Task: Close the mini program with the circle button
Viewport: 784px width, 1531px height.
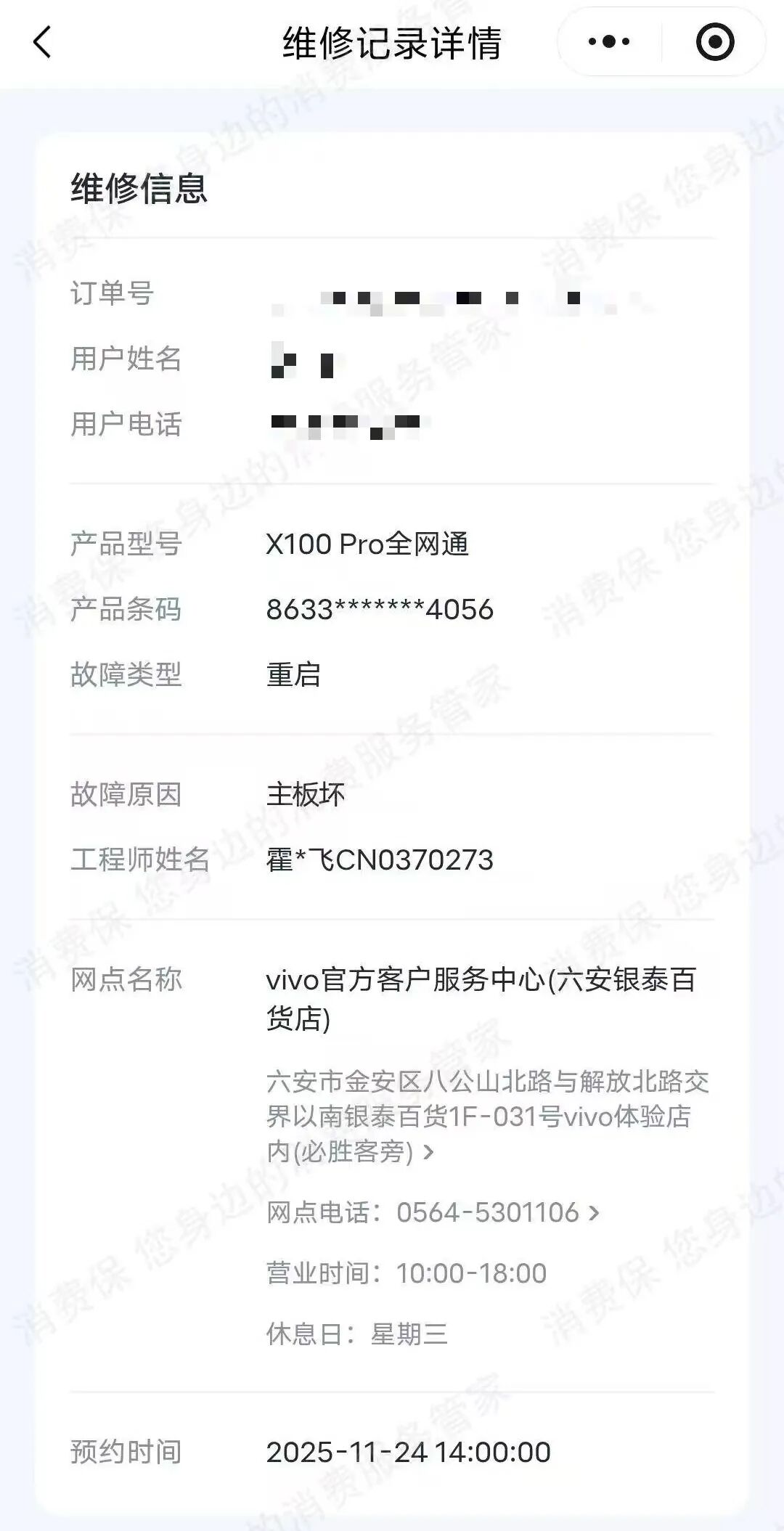Action: coord(715,42)
